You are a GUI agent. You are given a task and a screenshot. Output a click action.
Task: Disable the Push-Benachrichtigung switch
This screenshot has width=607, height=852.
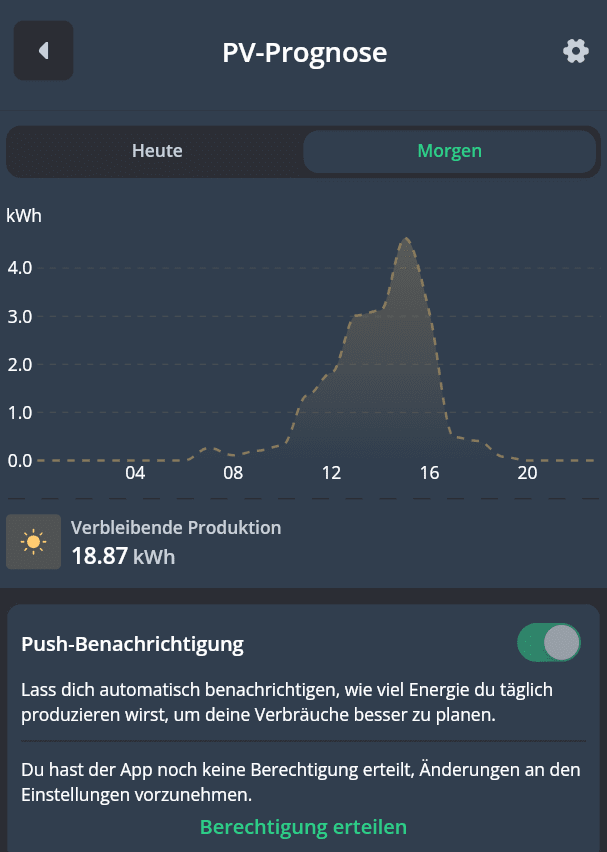(x=549, y=643)
